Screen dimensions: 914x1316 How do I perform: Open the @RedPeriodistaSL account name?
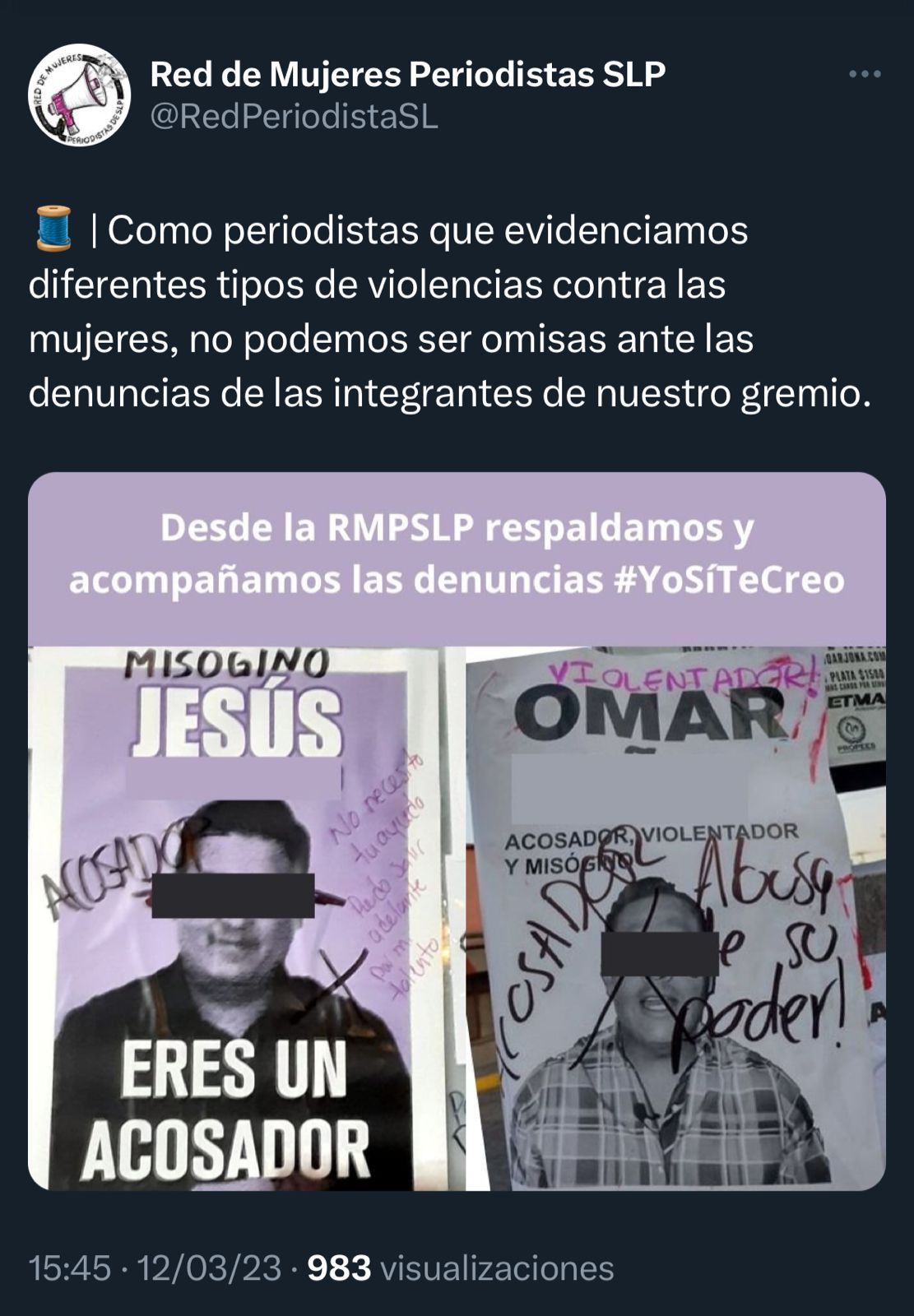(x=294, y=118)
